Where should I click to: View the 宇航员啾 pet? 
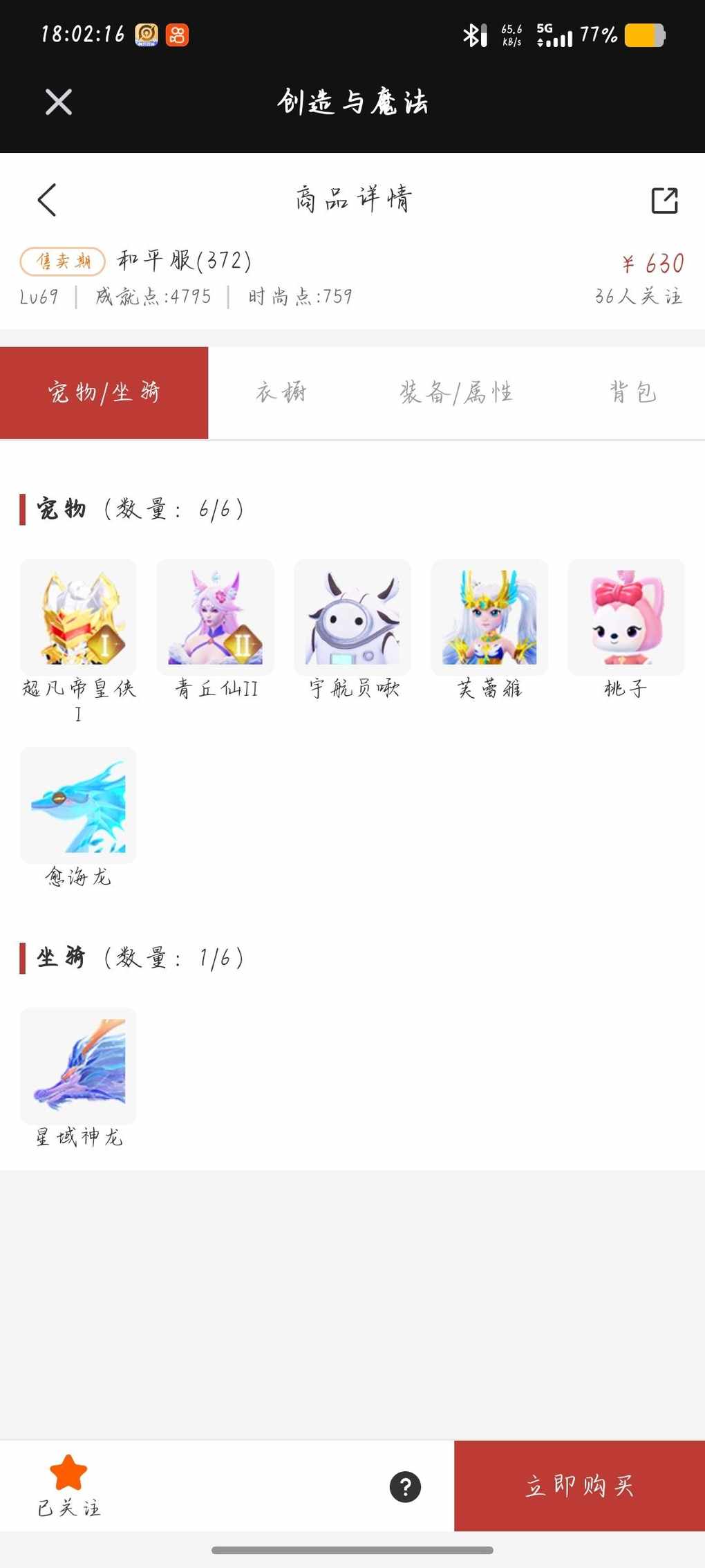click(x=352, y=618)
